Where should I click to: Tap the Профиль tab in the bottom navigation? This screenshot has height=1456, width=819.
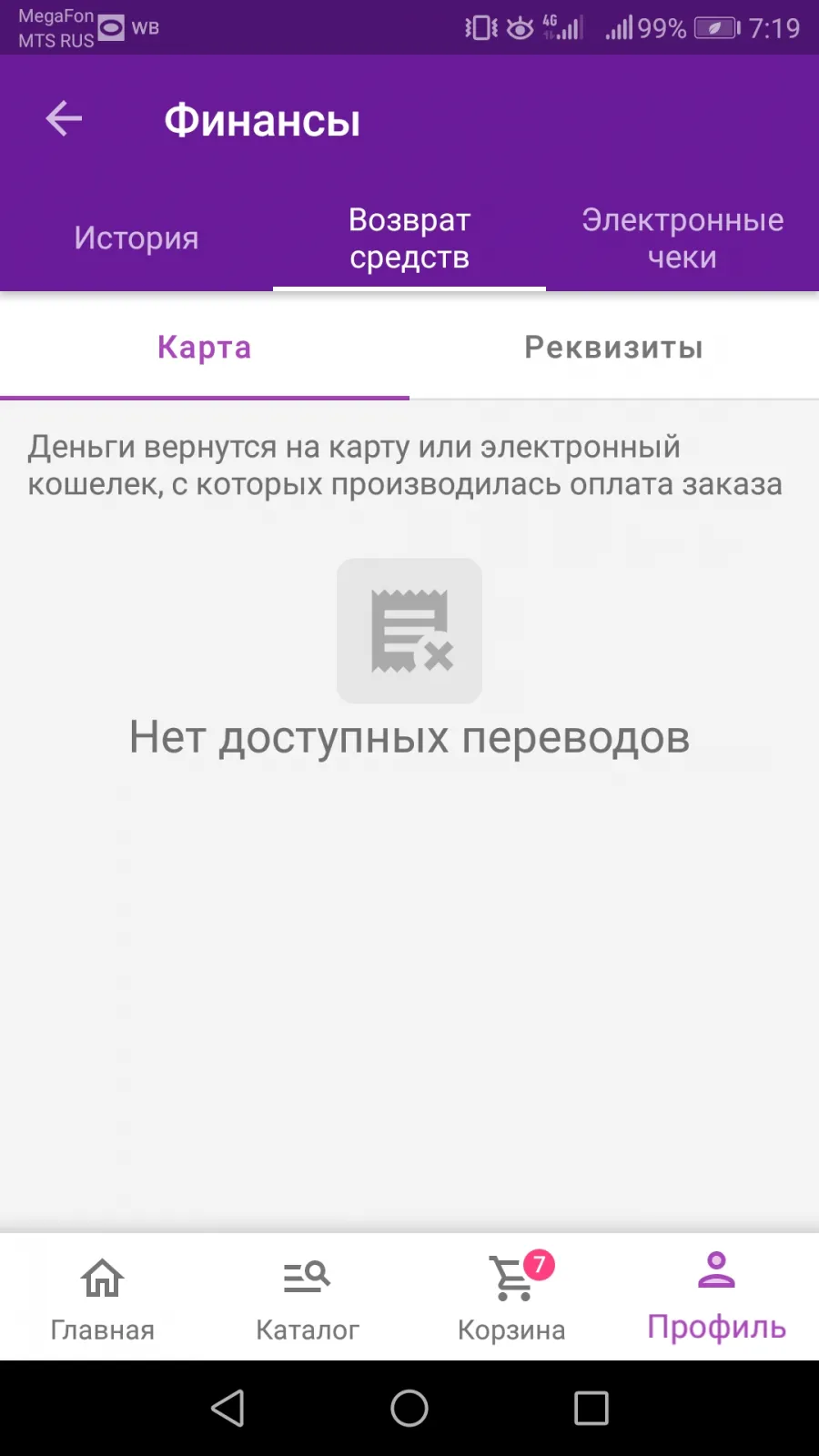click(x=717, y=1298)
